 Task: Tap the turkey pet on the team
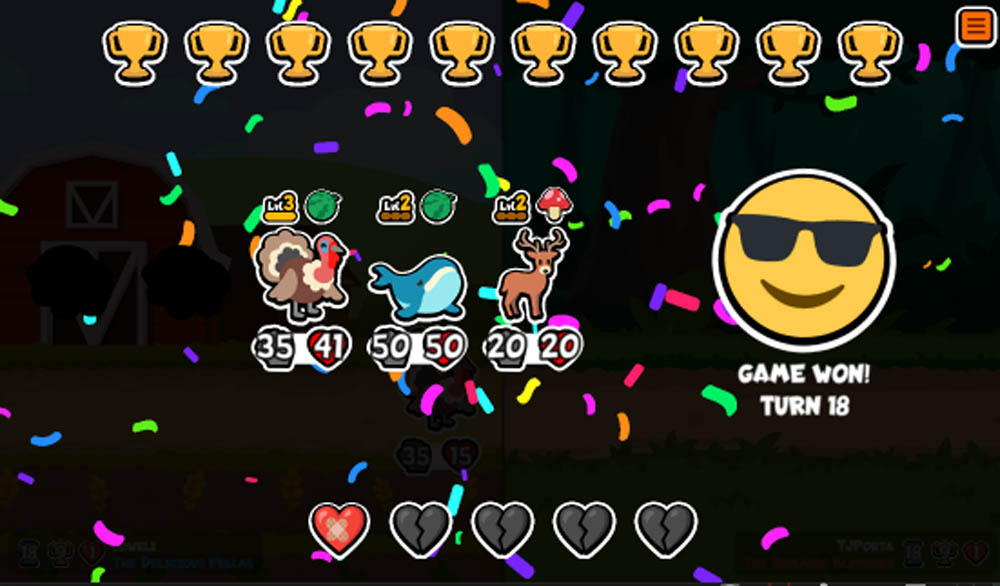[302, 275]
